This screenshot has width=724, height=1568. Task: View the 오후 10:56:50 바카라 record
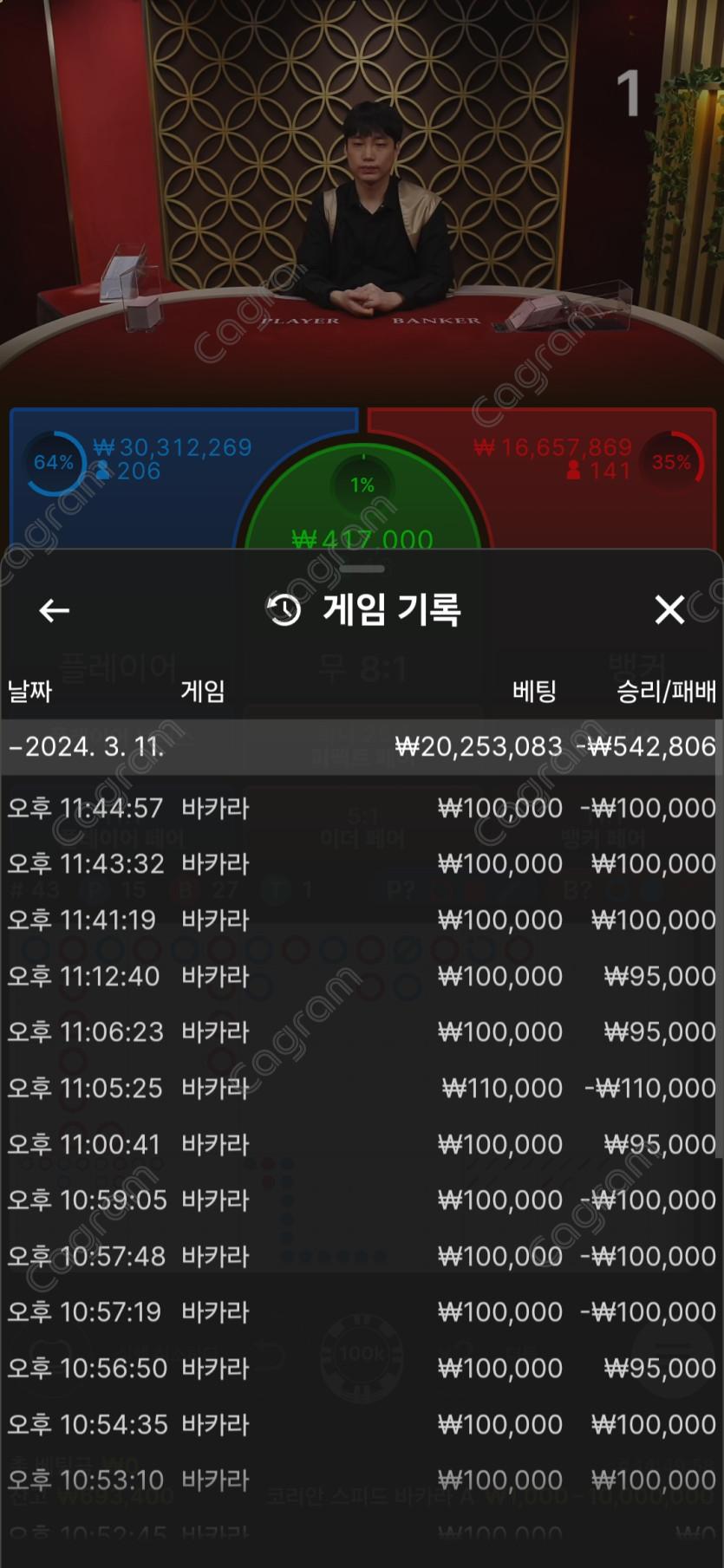tap(362, 1368)
